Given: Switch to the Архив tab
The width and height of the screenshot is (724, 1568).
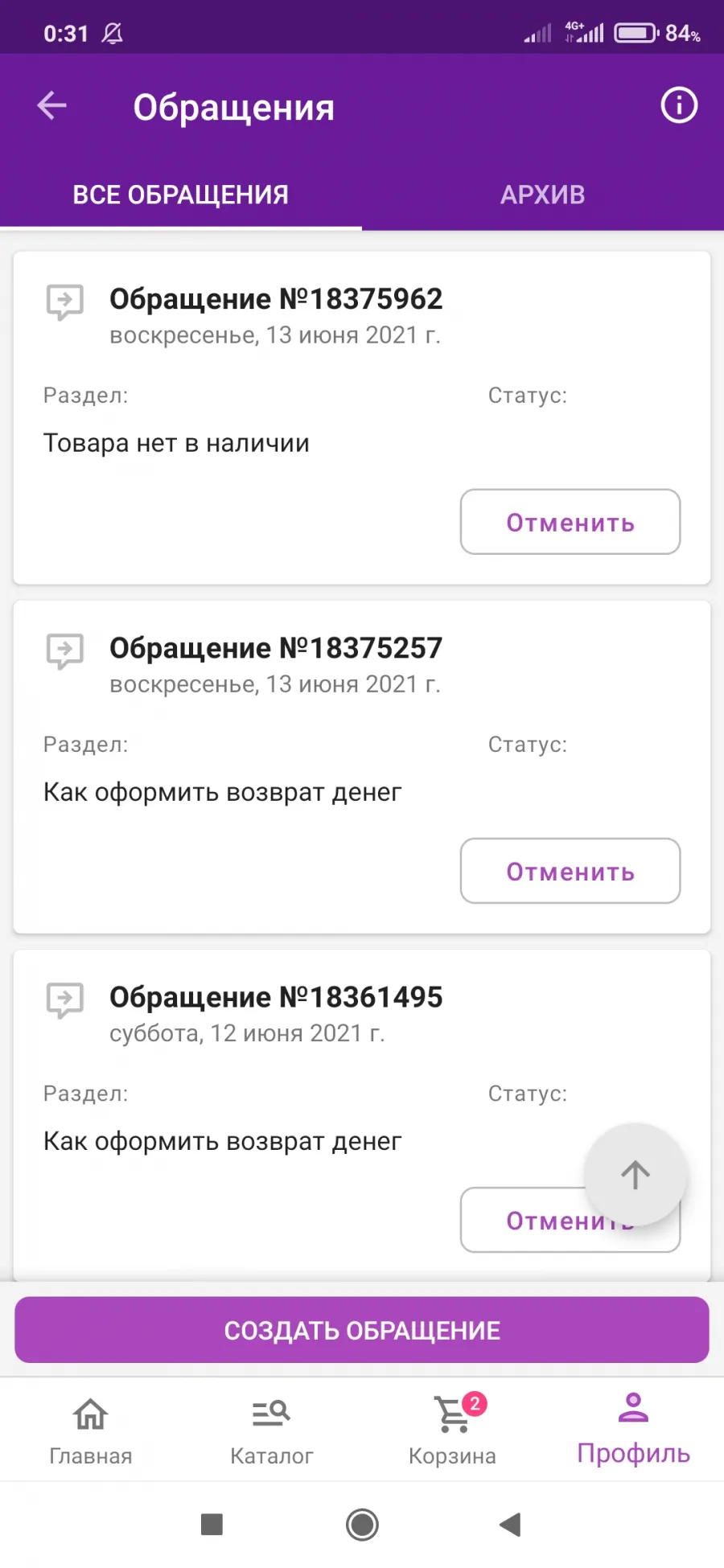Looking at the screenshot, I should (x=543, y=195).
